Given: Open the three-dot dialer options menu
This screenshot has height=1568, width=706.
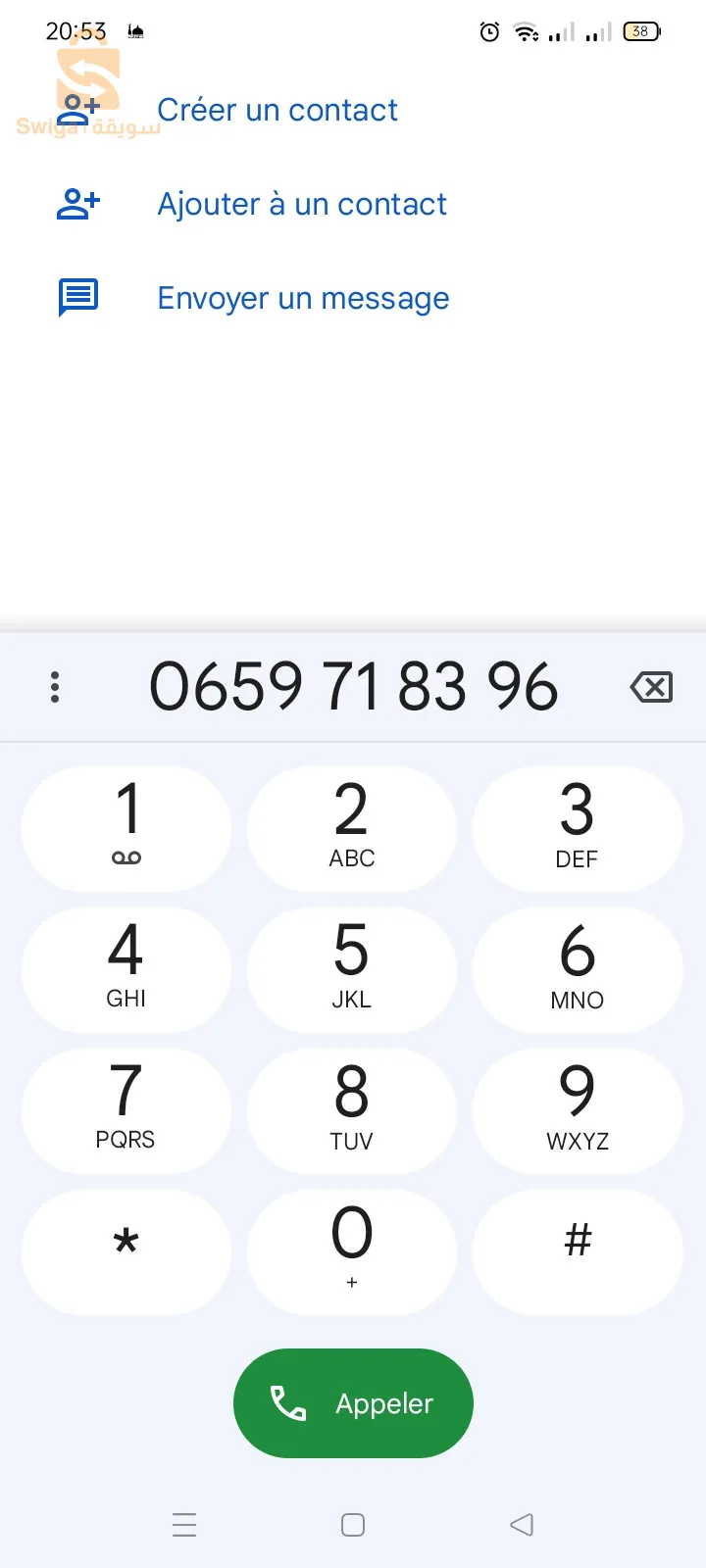Looking at the screenshot, I should click(x=55, y=687).
